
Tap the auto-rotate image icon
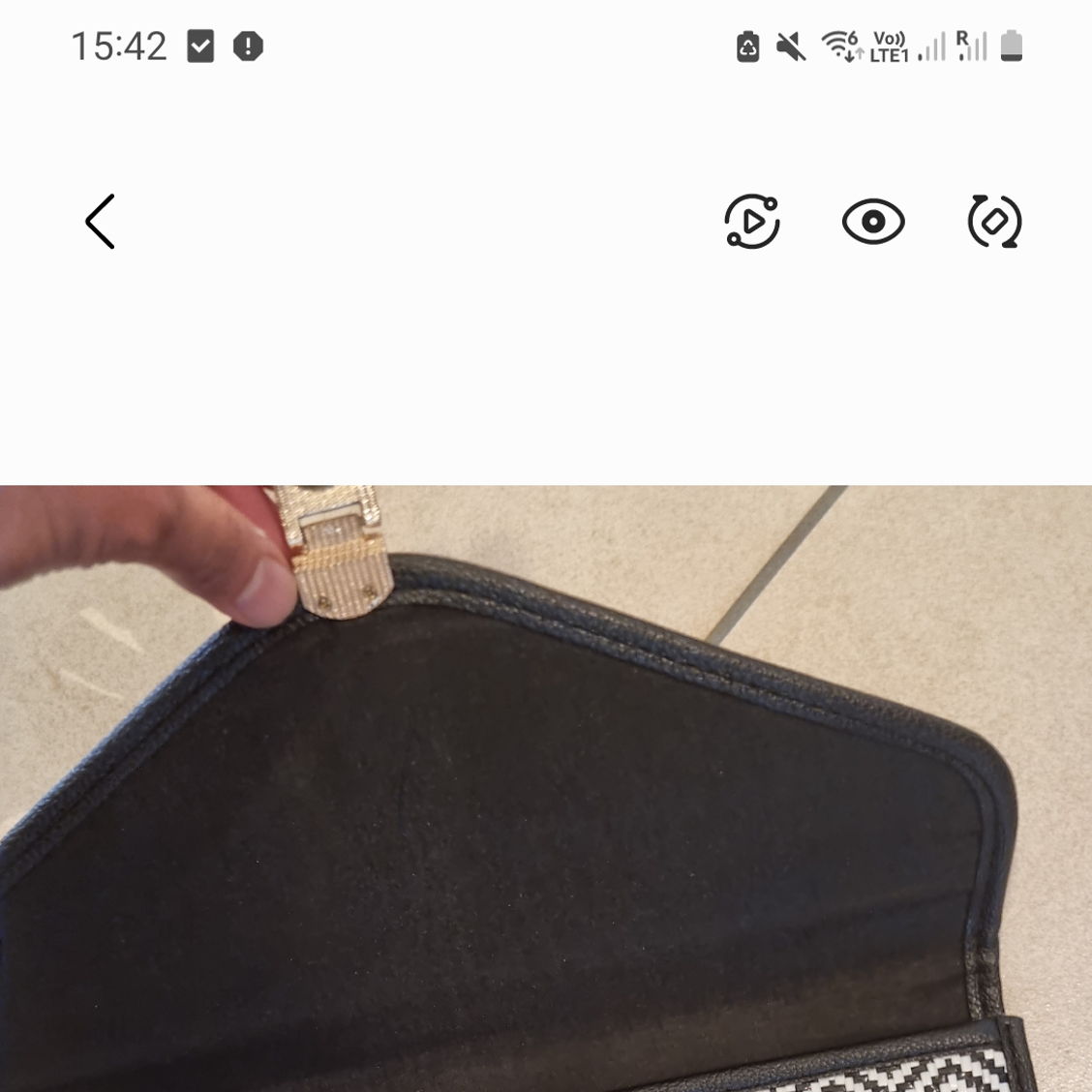994,222
